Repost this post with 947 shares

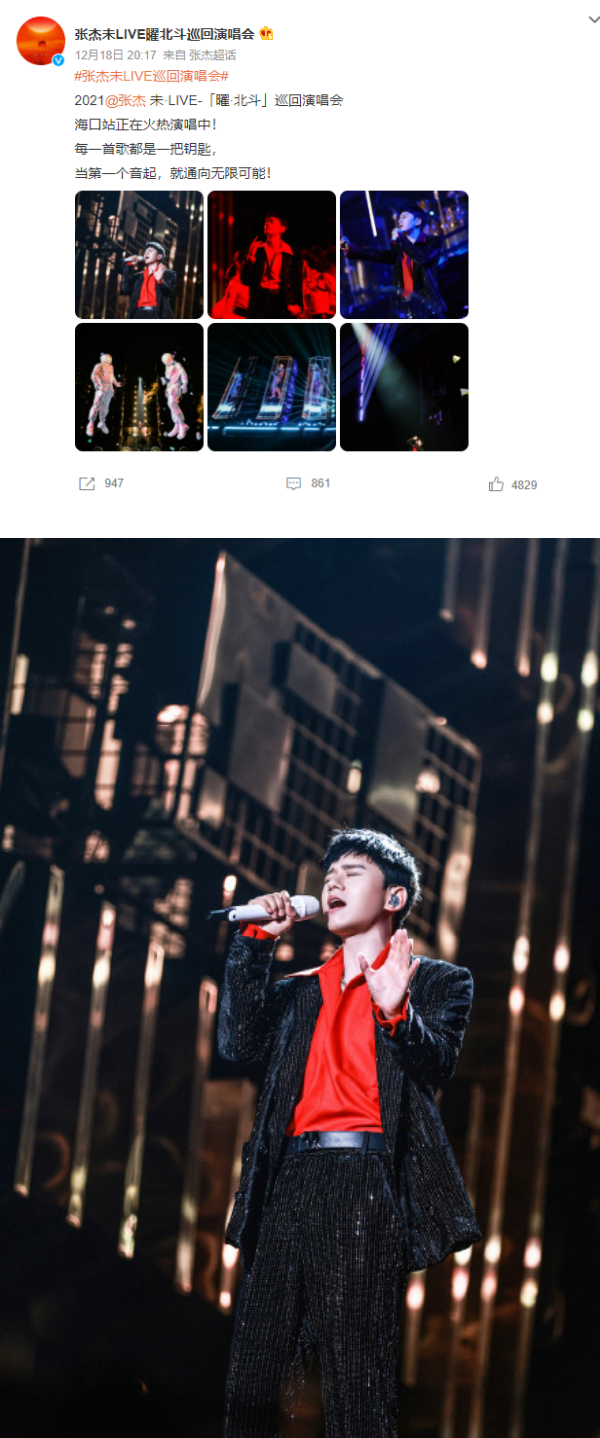pos(101,483)
